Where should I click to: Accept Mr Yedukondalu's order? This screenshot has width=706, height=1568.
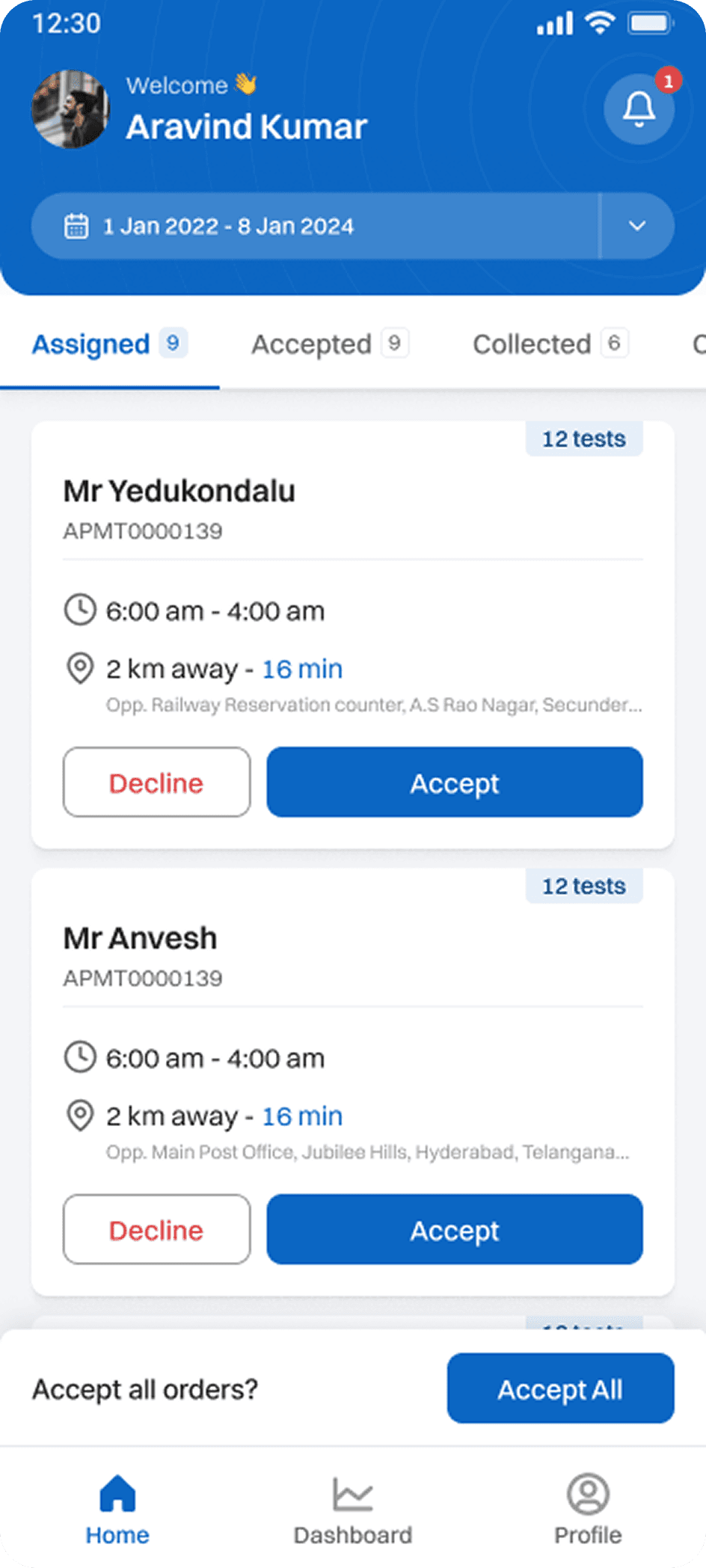click(455, 783)
